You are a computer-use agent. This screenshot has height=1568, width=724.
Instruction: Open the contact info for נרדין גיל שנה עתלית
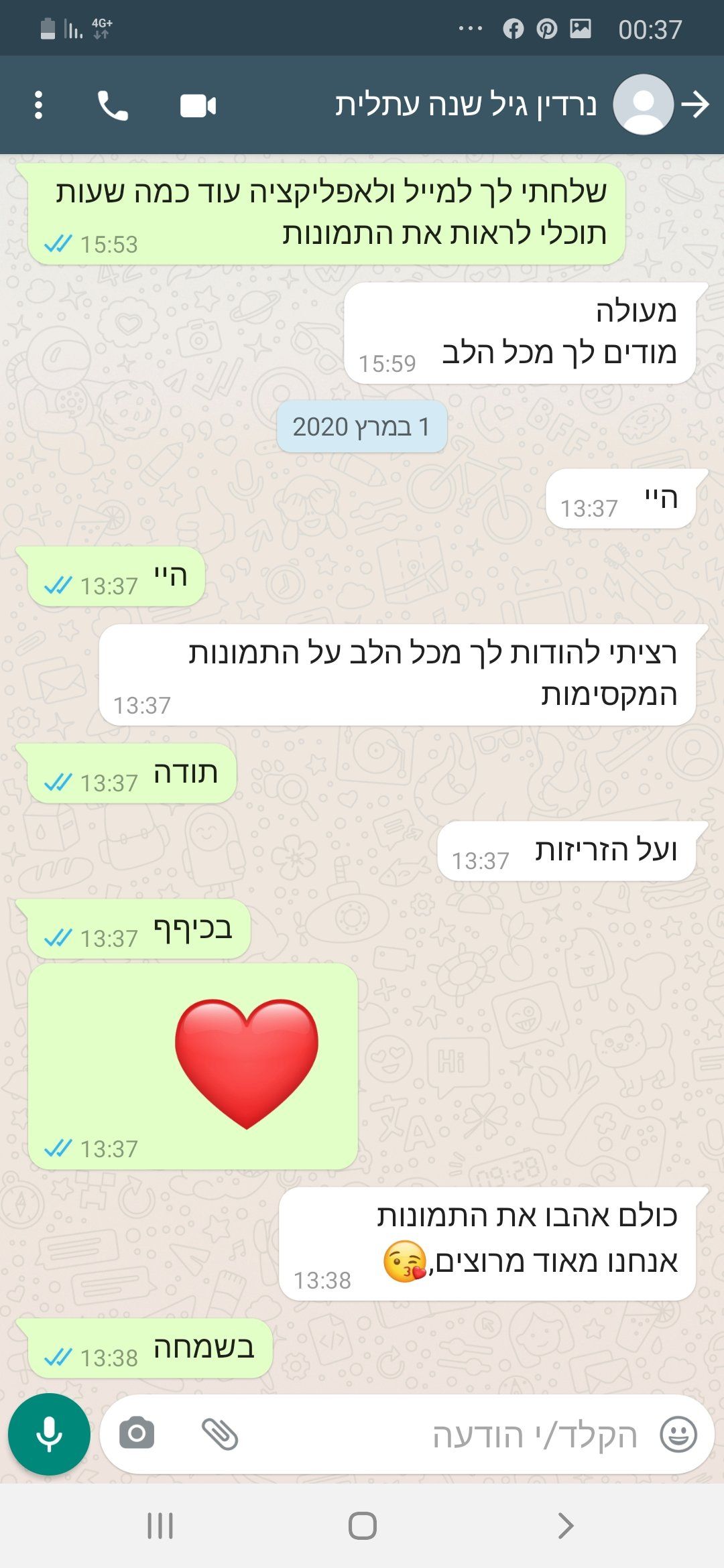pos(465,105)
